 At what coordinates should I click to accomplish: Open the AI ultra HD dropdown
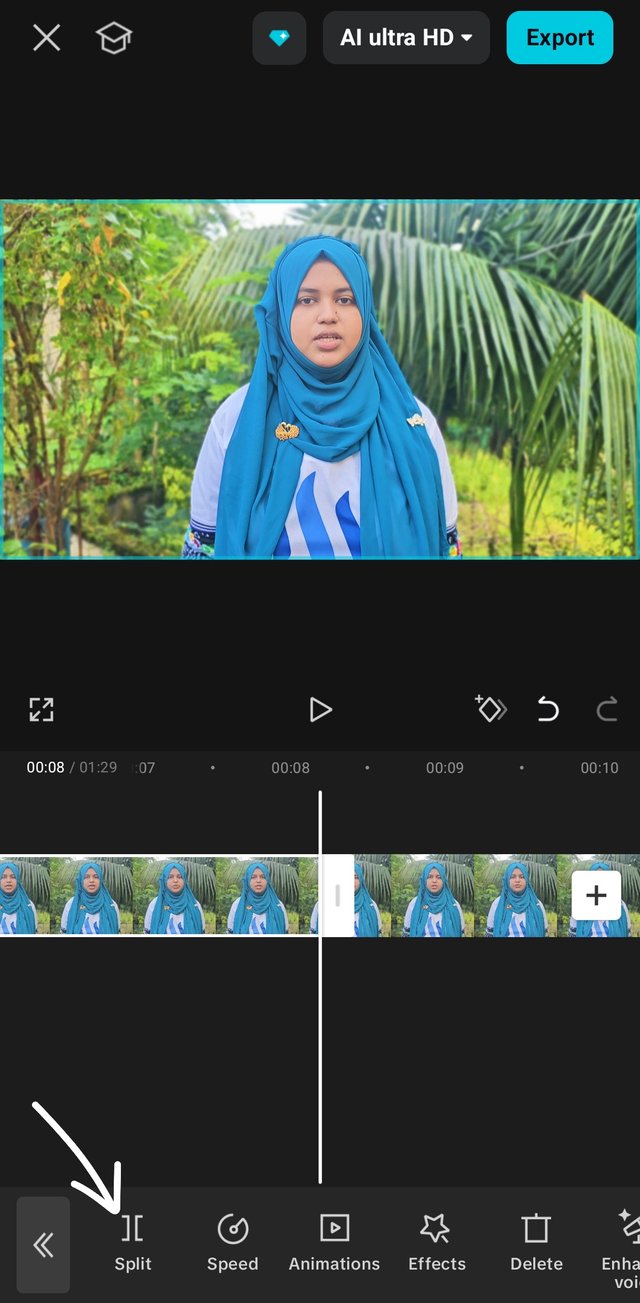pyautogui.click(x=406, y=38)
